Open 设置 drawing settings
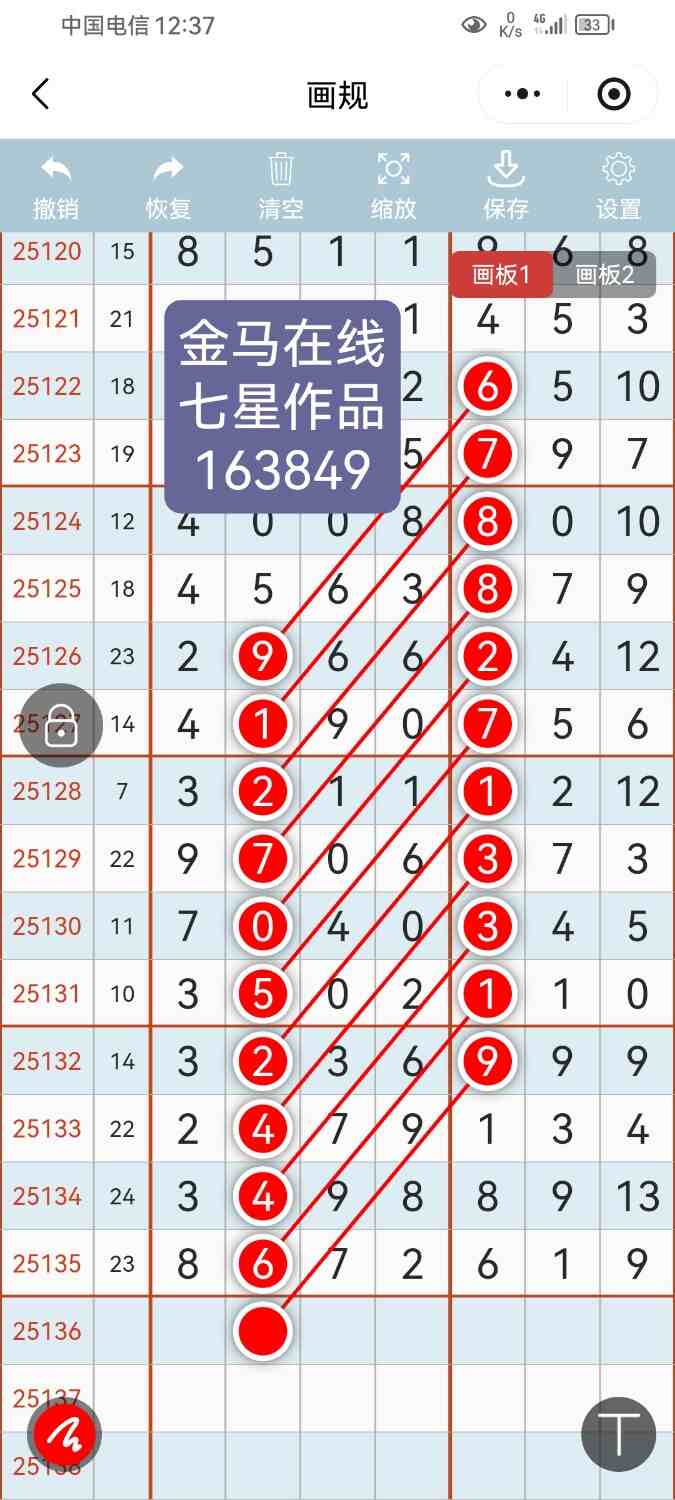Screen dimensions: 675x1500 point(618,187)
